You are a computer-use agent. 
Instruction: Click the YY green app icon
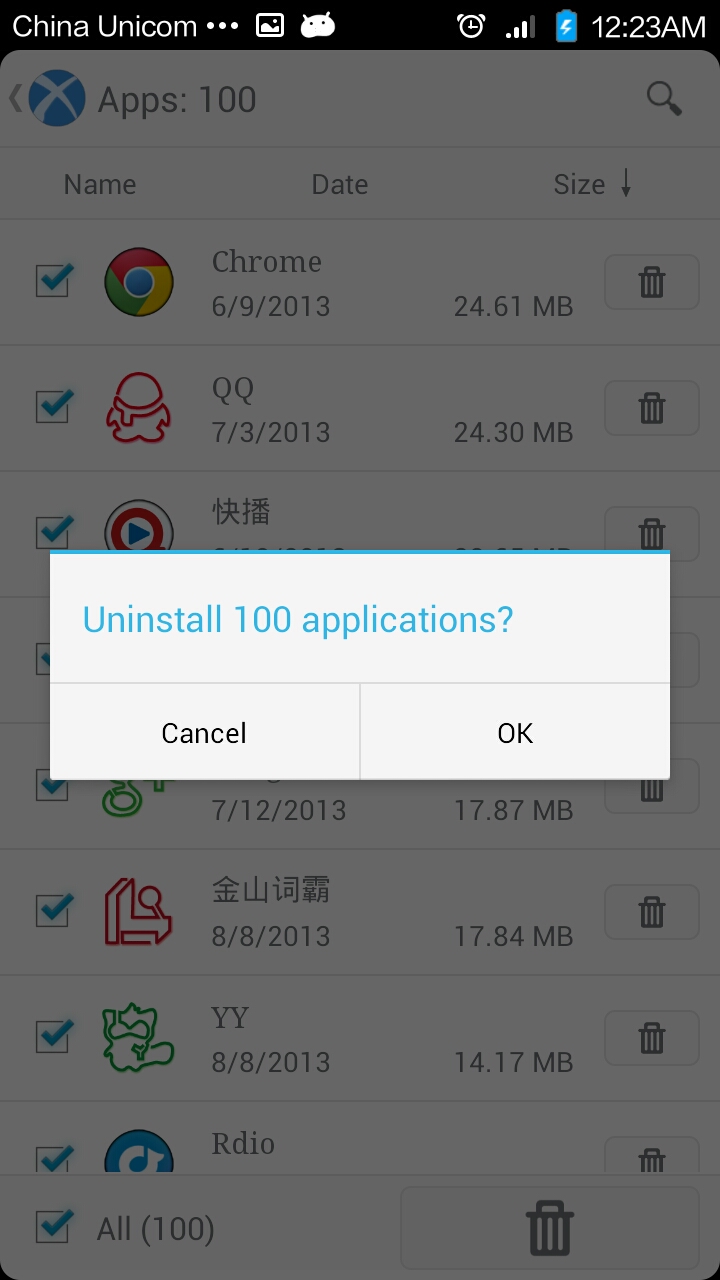point(139,1037)
